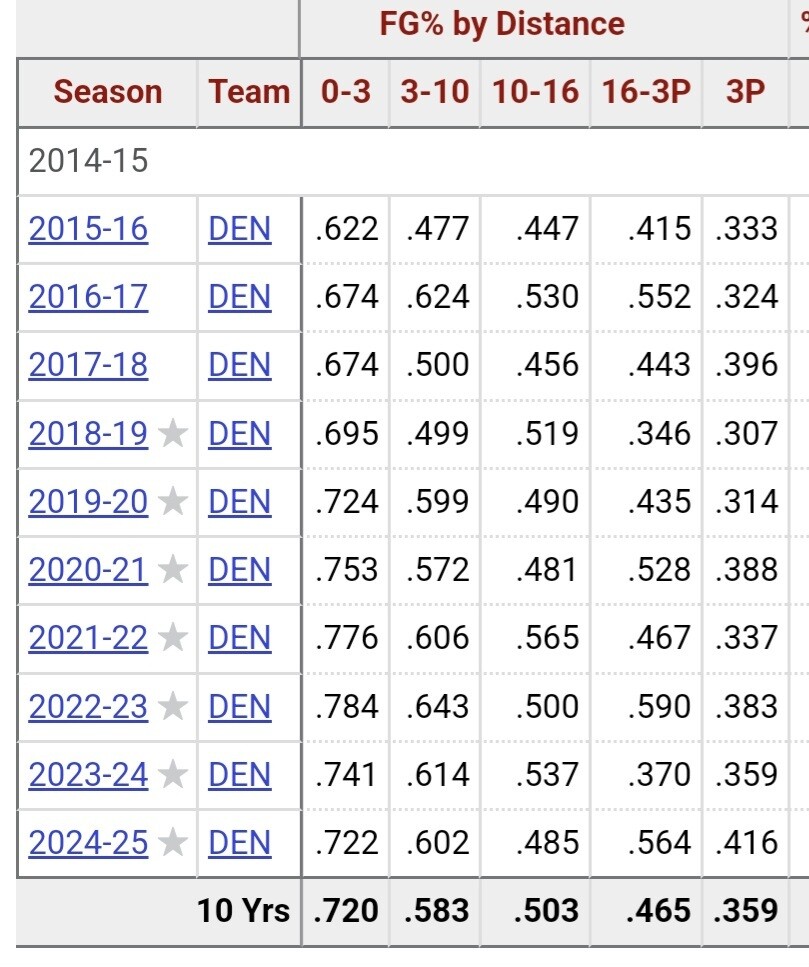
Task: Open the 2016-17 season link
Action: point(88,297)
